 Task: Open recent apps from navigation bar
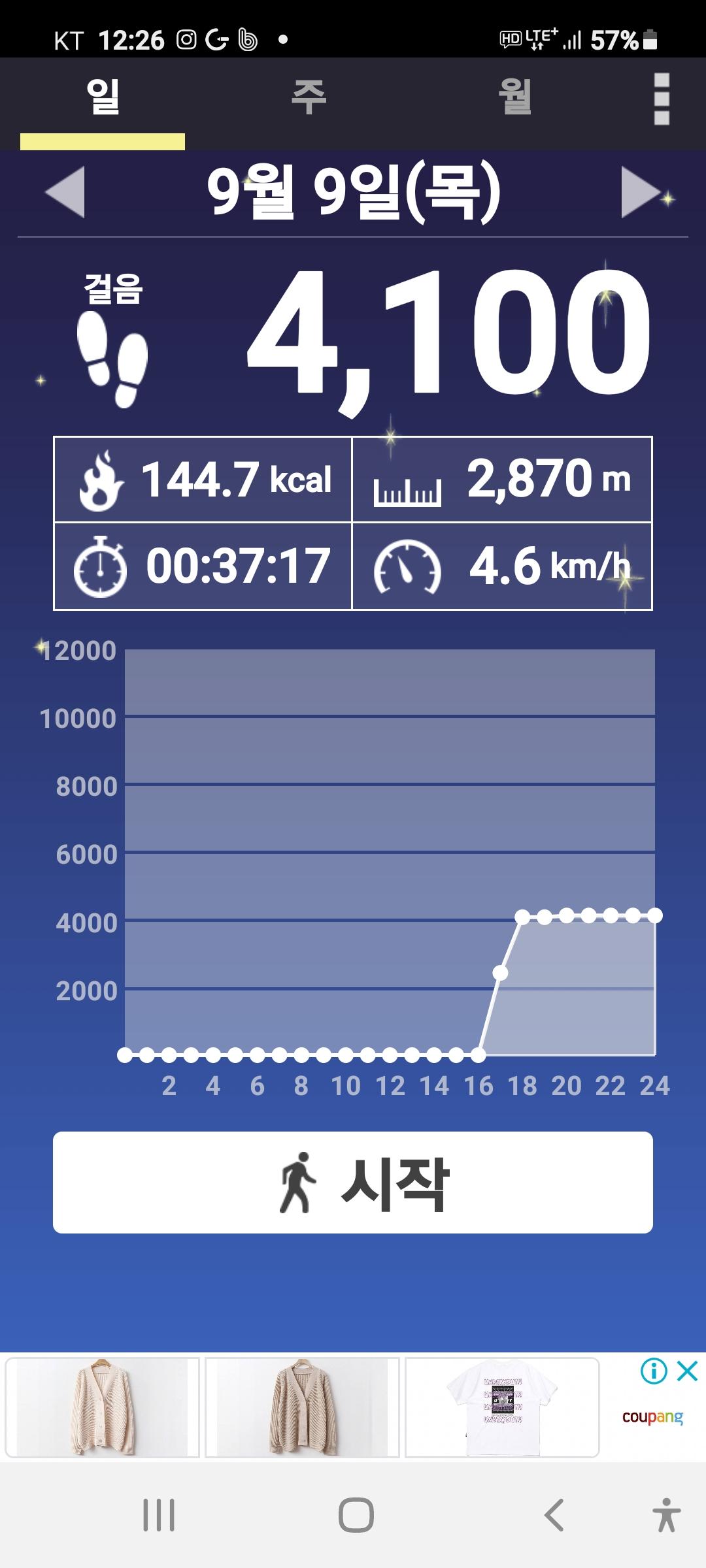pyautogui.click(x=159, y=1514)
